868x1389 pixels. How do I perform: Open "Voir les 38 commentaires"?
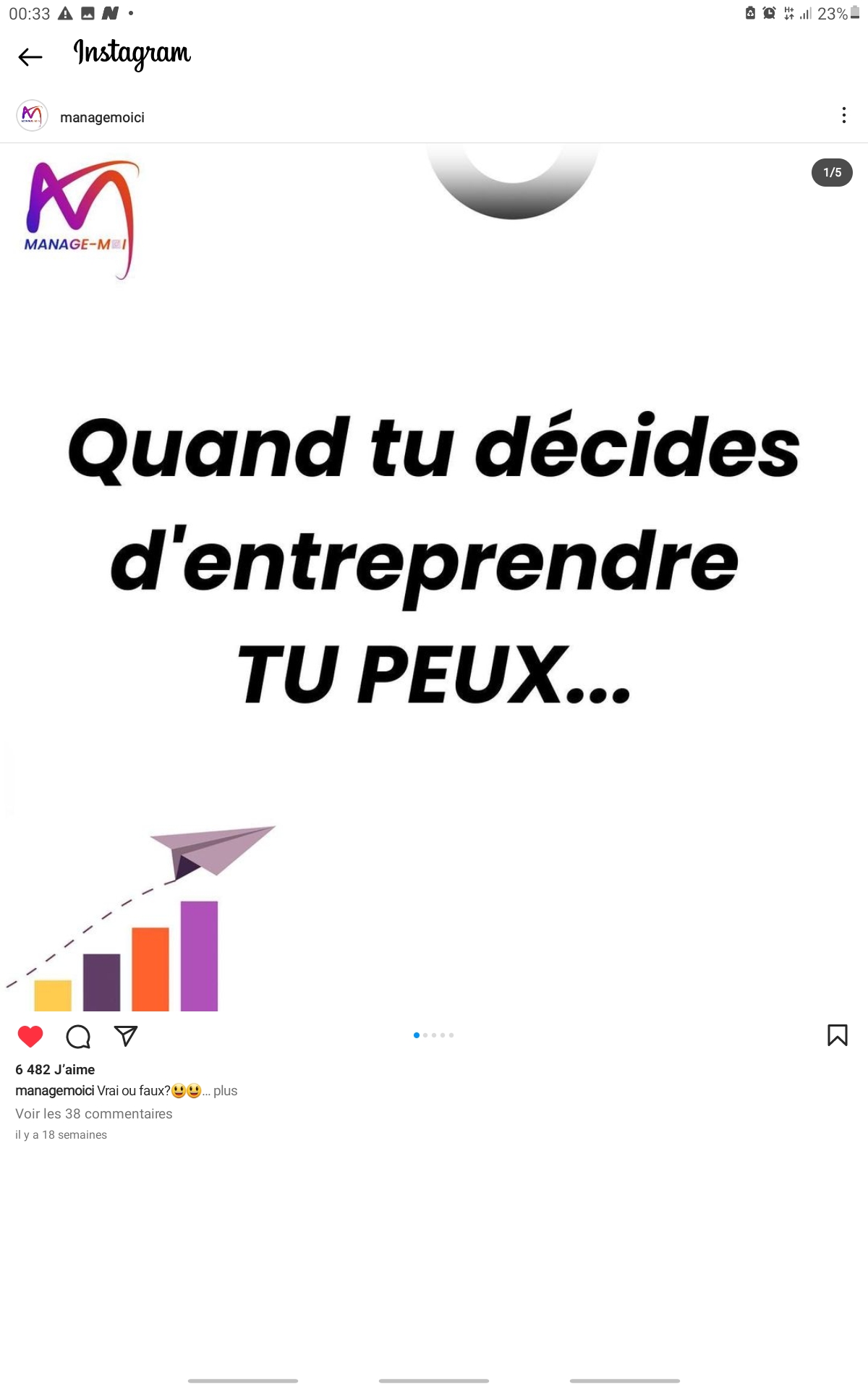[x=94, y=1113]
